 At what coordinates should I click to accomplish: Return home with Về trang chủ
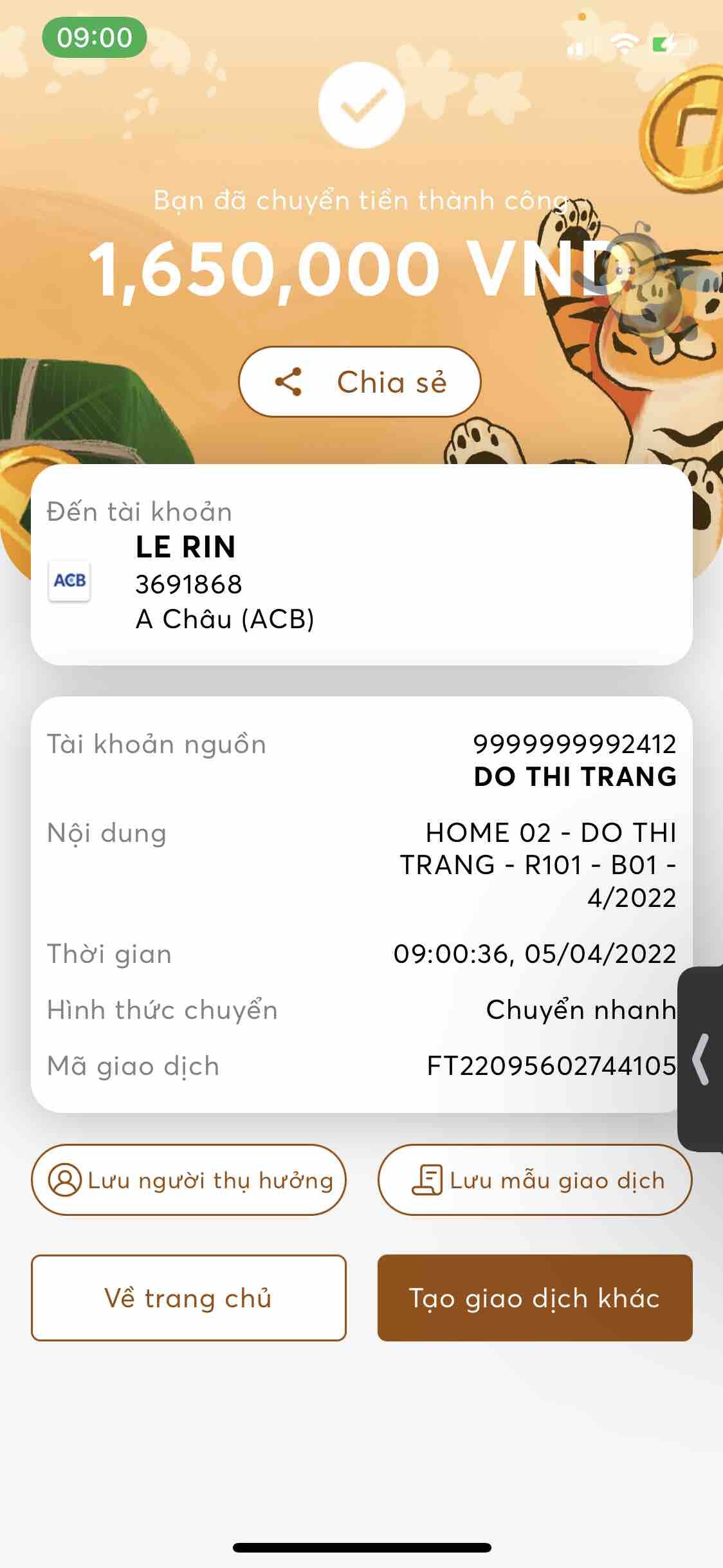(188, 1298)
